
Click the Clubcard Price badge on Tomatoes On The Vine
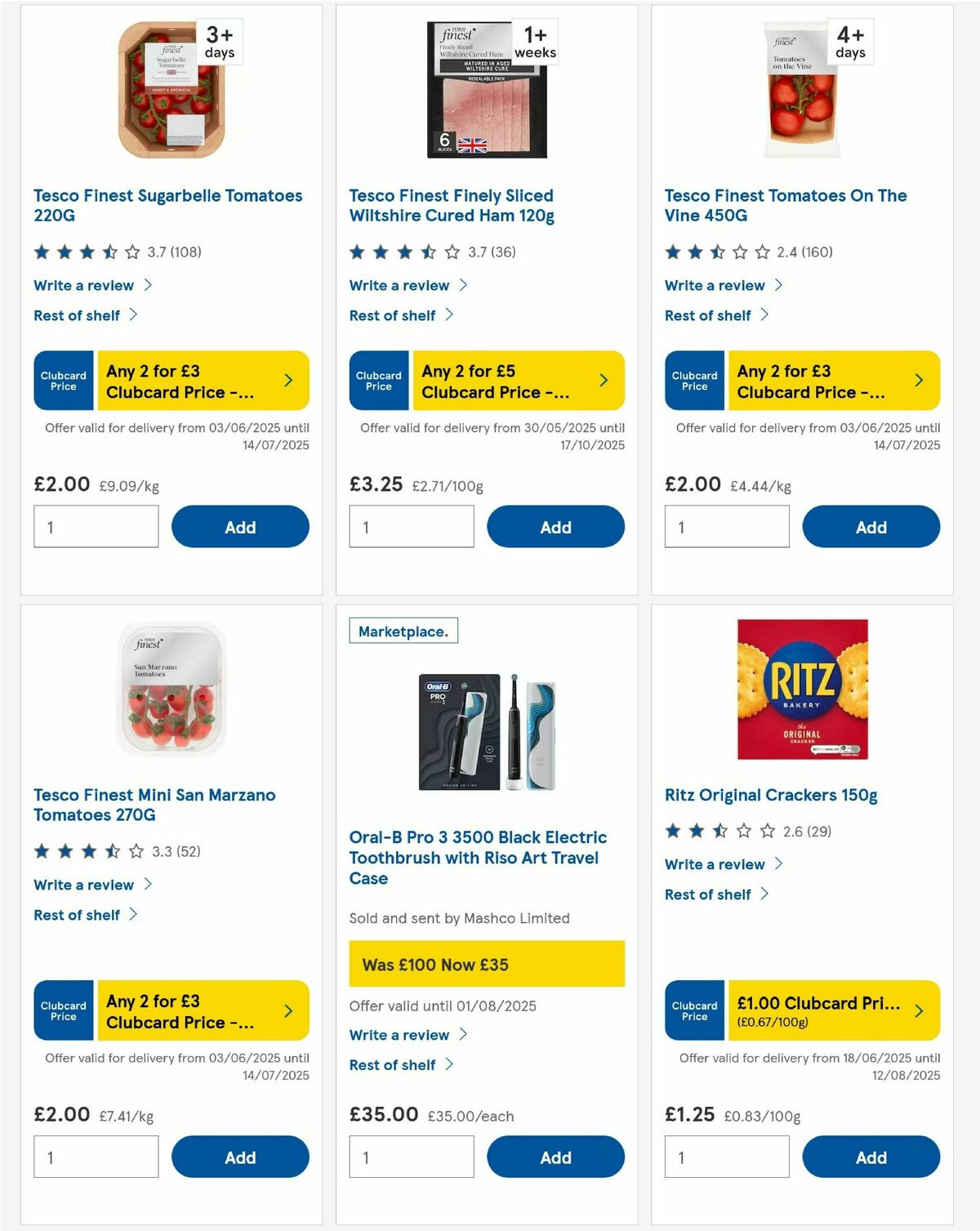[694, 380]
